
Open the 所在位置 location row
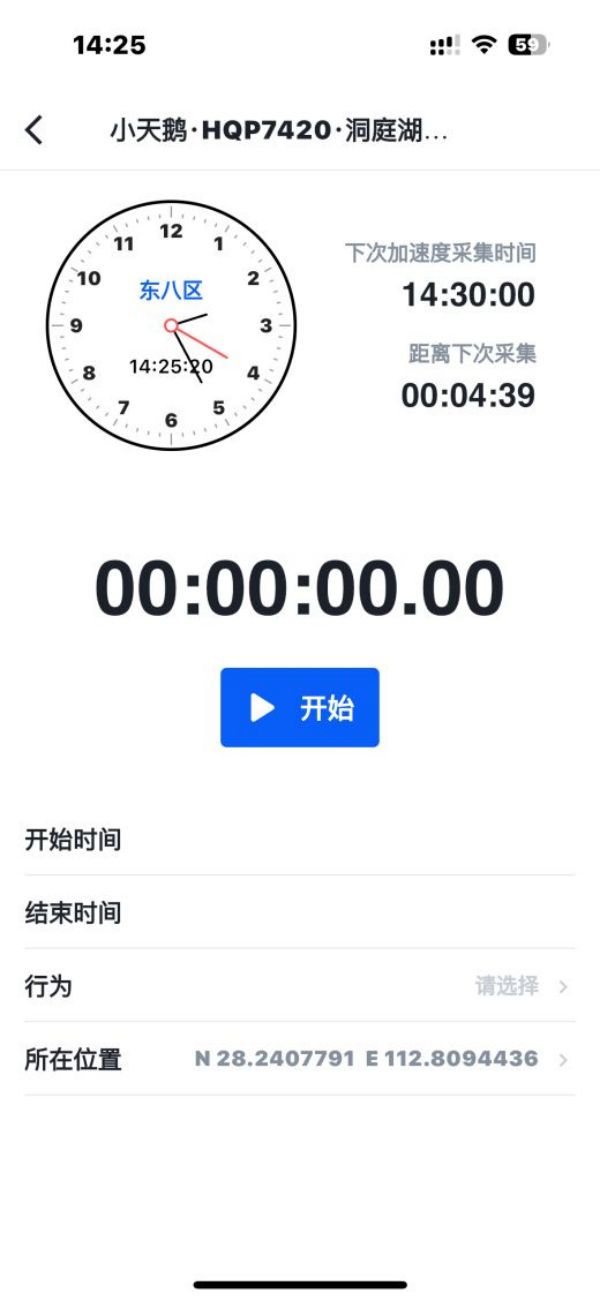tap(300, 1059)
